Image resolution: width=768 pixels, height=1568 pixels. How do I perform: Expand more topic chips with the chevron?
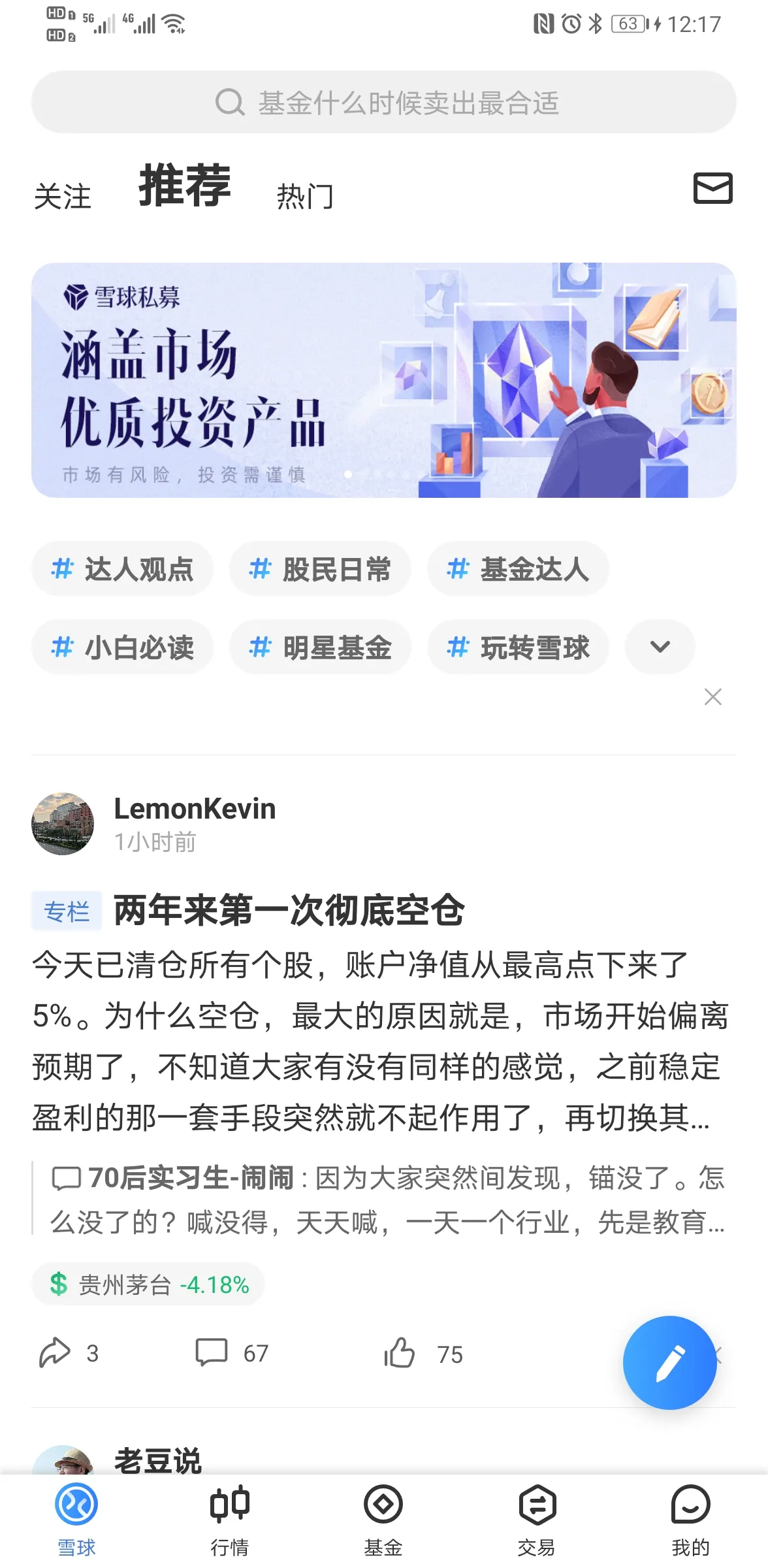660,647
